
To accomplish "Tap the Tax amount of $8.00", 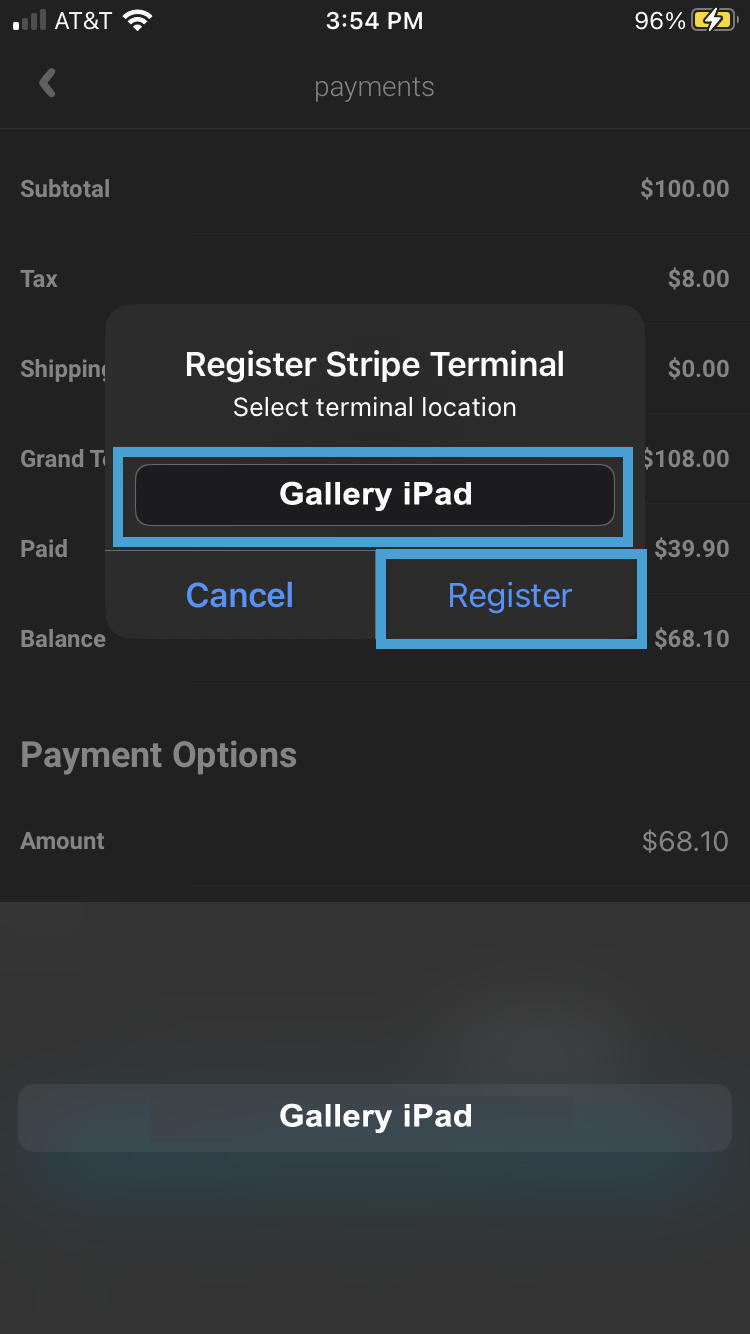I will [x=698, y=278].
